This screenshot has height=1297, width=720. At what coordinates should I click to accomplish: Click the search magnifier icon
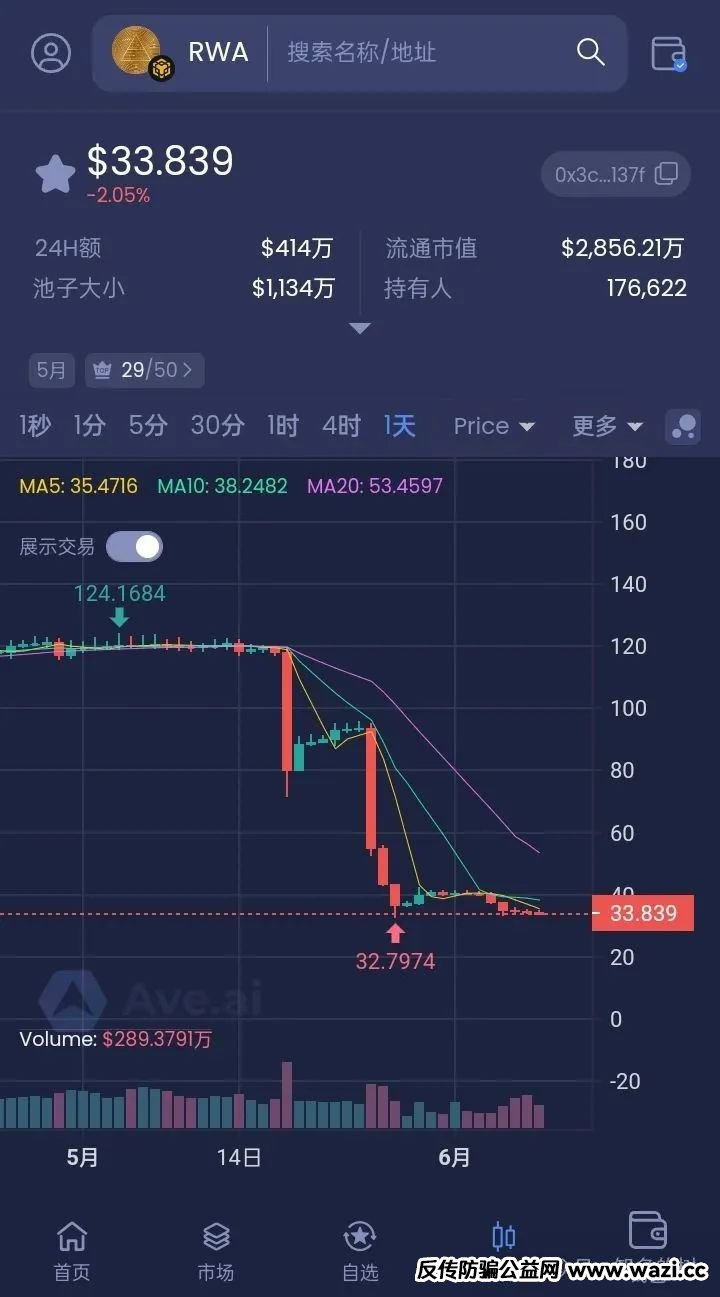(590, 52)
